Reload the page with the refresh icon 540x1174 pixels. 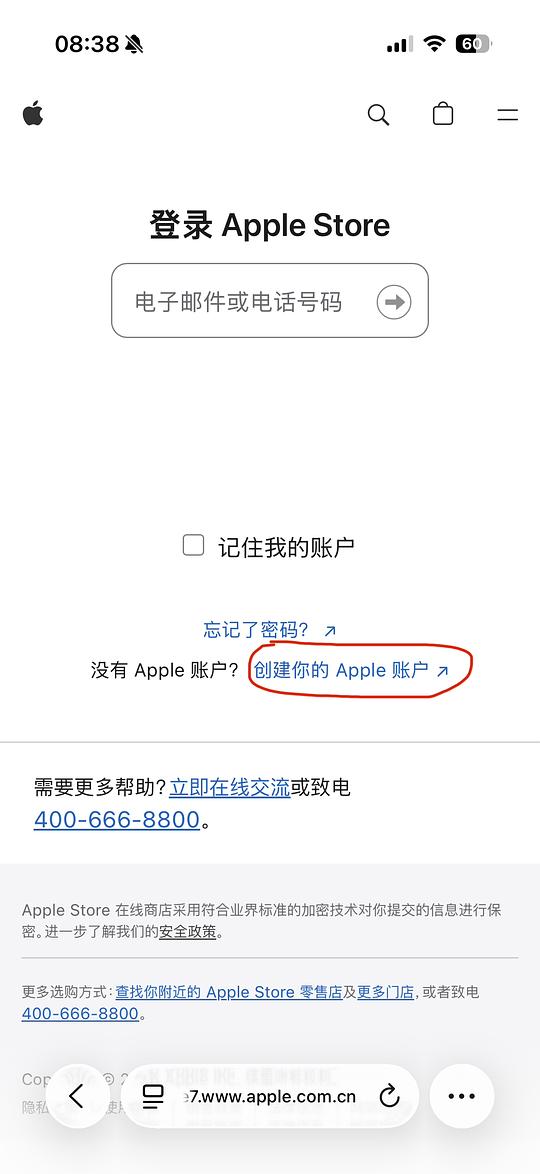[x=389, y=1097]
